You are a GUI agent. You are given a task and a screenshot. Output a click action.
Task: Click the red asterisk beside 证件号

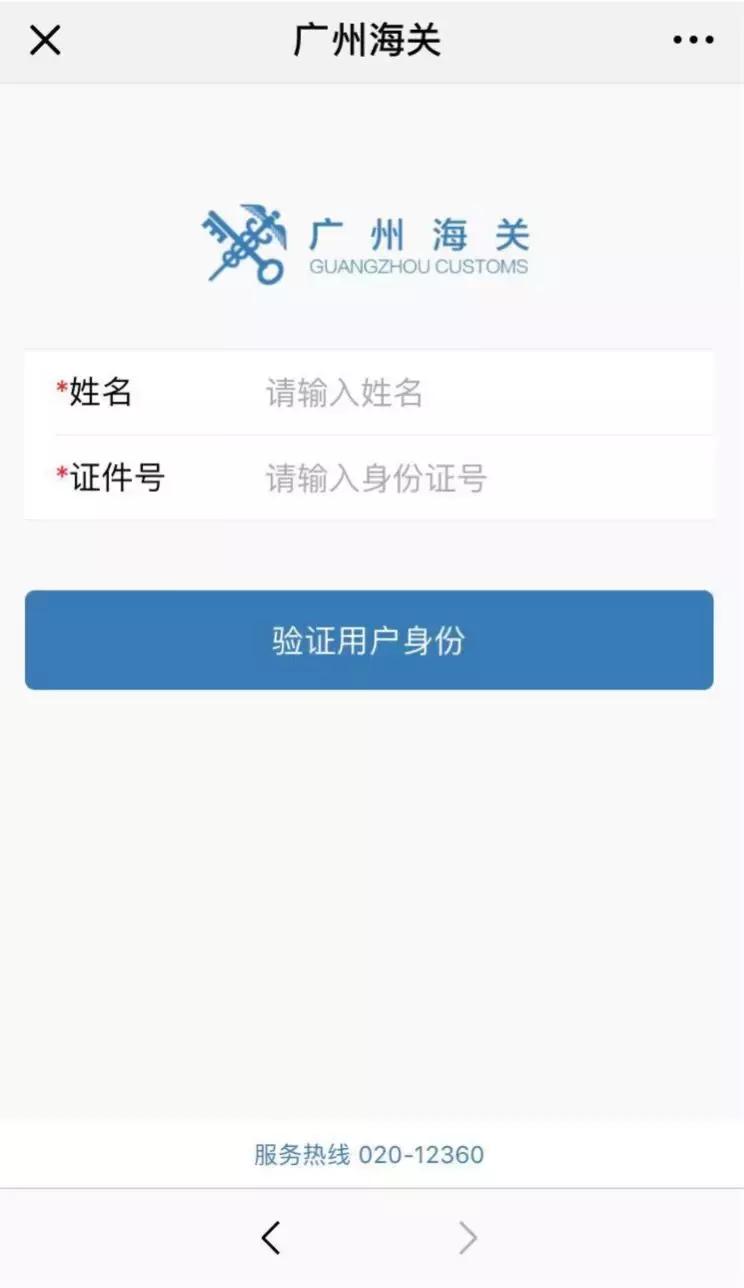(61, 472)
